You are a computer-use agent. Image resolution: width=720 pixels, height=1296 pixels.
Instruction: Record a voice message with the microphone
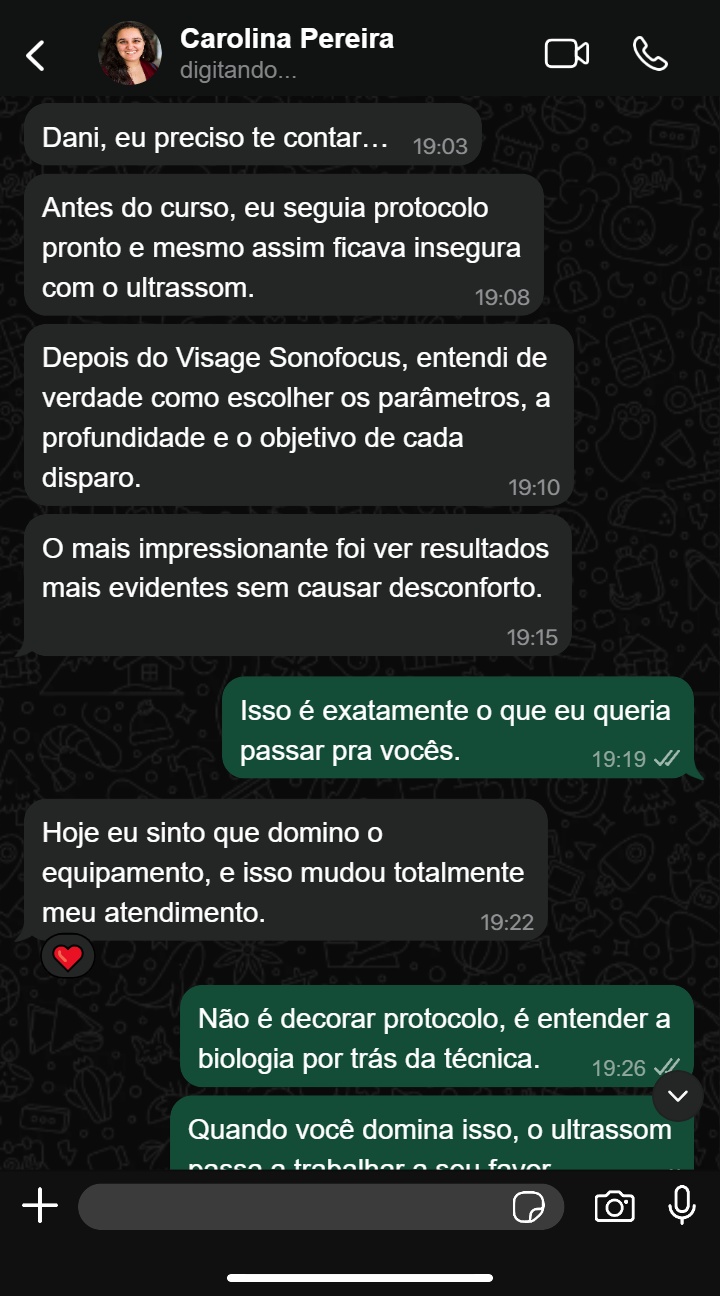pos(682,1206)
